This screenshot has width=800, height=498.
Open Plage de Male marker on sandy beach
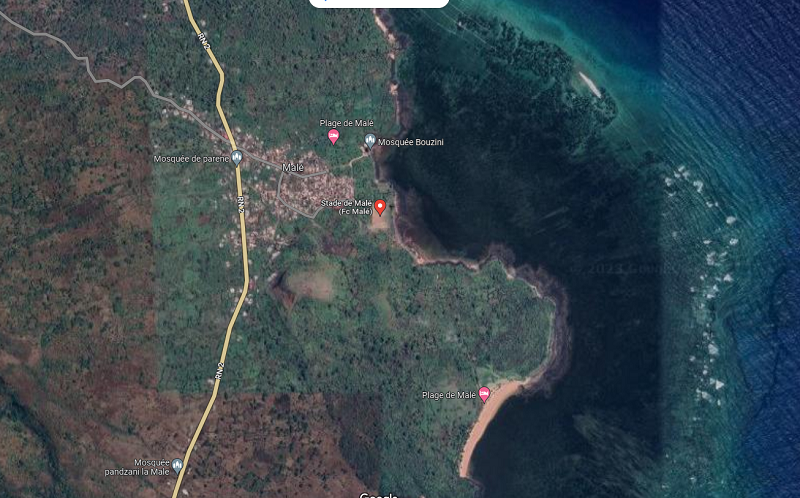tap(485, 394)
